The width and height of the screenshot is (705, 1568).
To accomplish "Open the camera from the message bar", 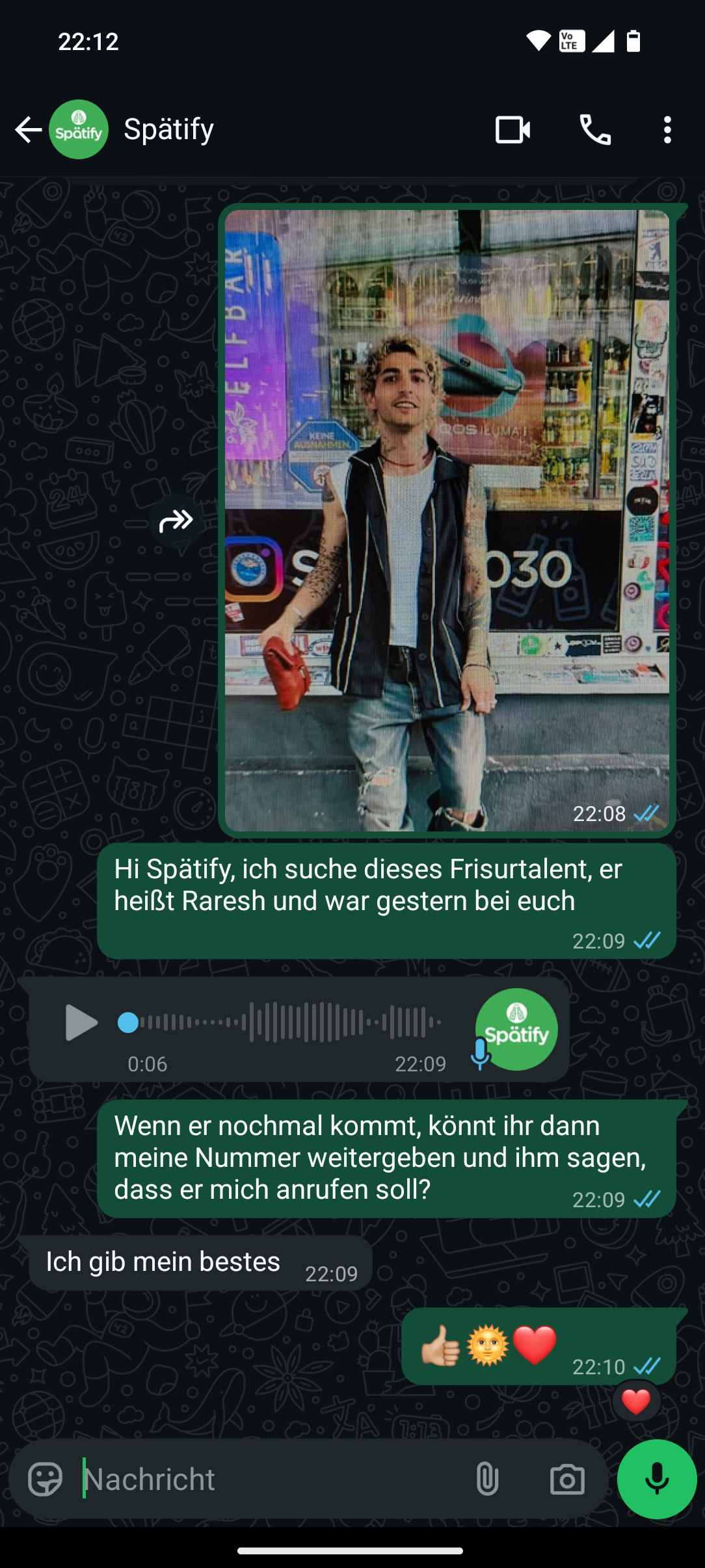I will 567,1479.
